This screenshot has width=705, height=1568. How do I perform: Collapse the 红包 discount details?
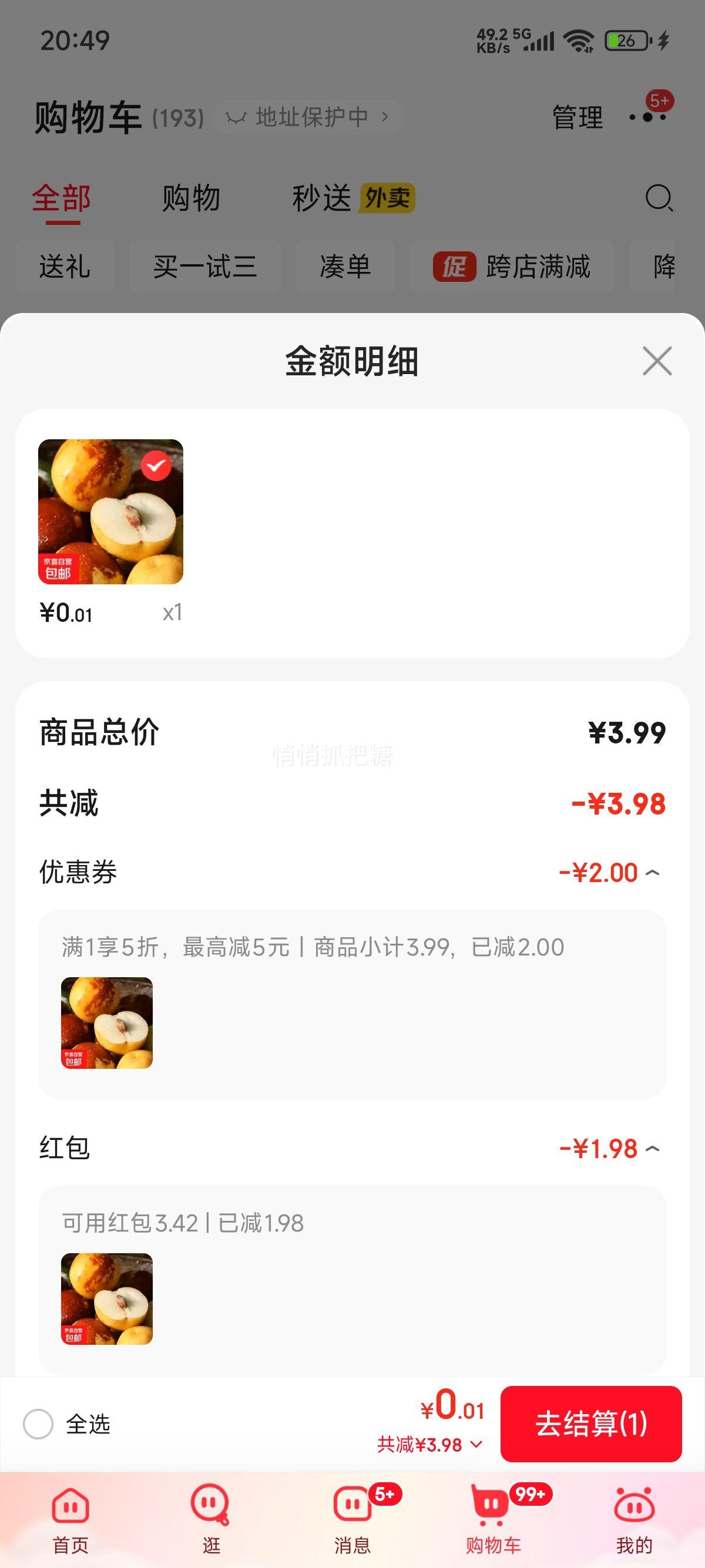pos(652,1149)
